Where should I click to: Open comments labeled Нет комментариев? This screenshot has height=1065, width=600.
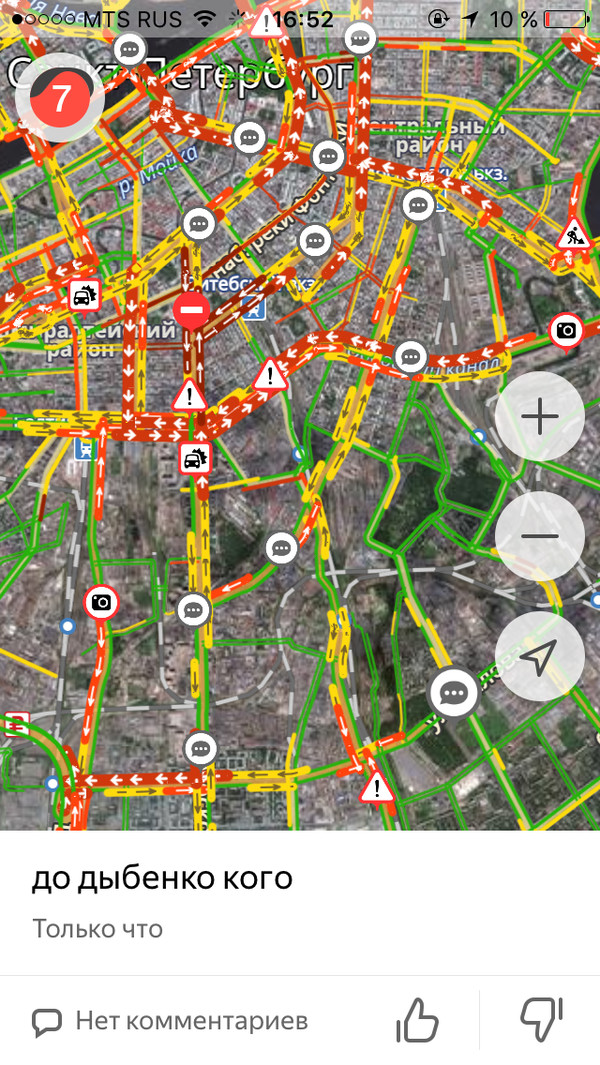coord(170,1021)
